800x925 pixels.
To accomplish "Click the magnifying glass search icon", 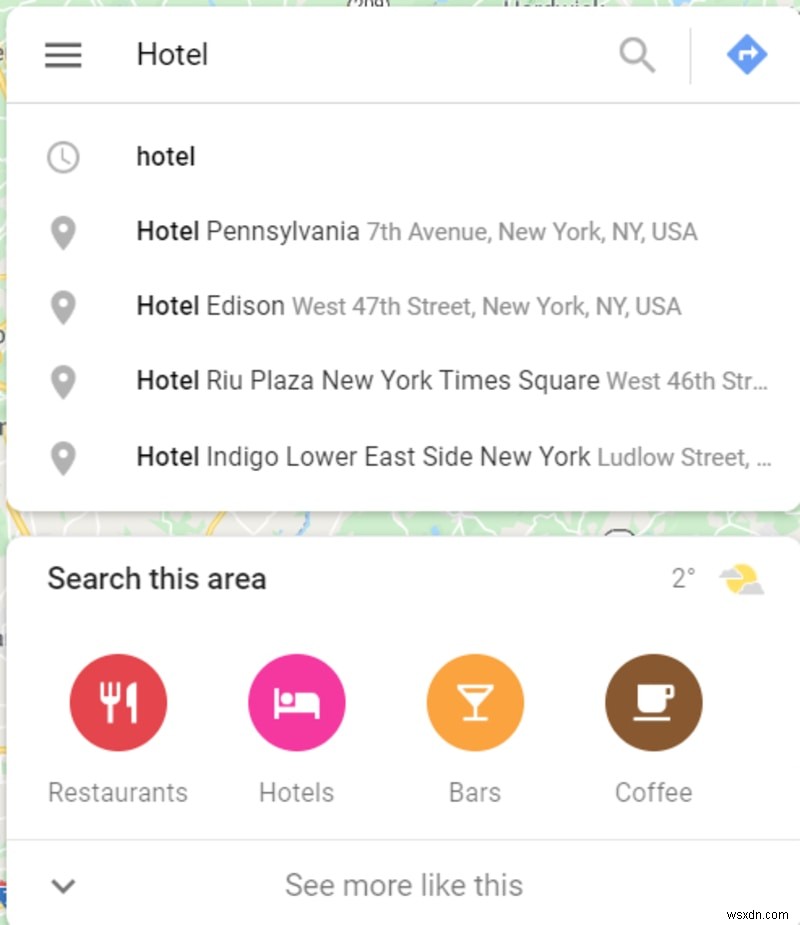I will (637, 55).
